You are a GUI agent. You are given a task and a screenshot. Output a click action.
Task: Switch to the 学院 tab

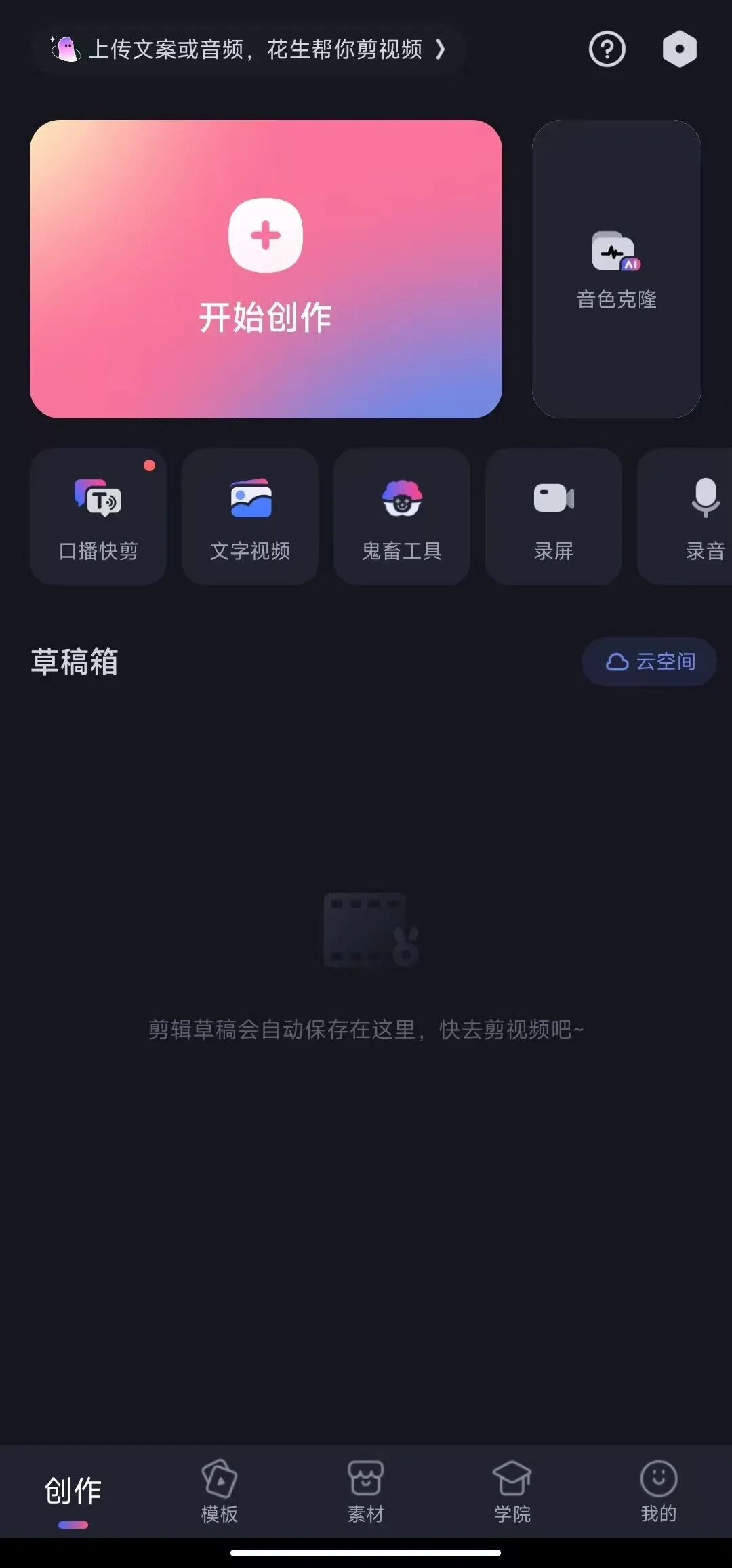click(512, 1491)
